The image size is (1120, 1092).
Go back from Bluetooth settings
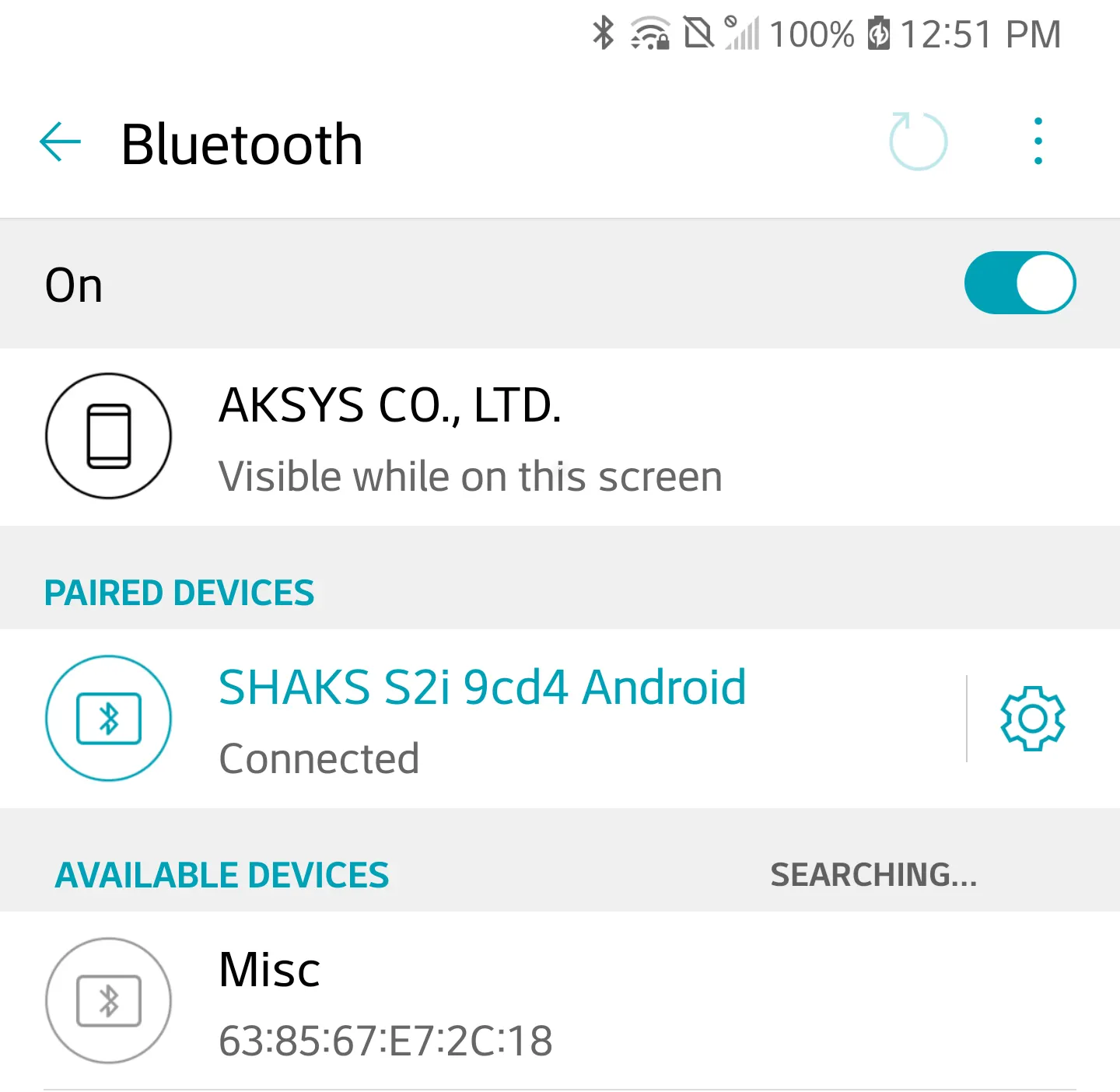pos(61,143)
